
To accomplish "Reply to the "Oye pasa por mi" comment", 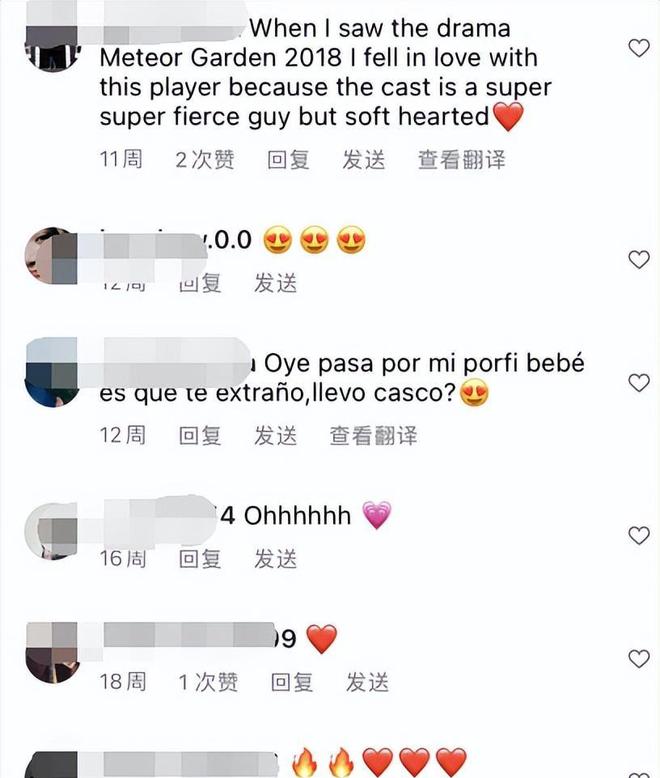I will point(199,435).
